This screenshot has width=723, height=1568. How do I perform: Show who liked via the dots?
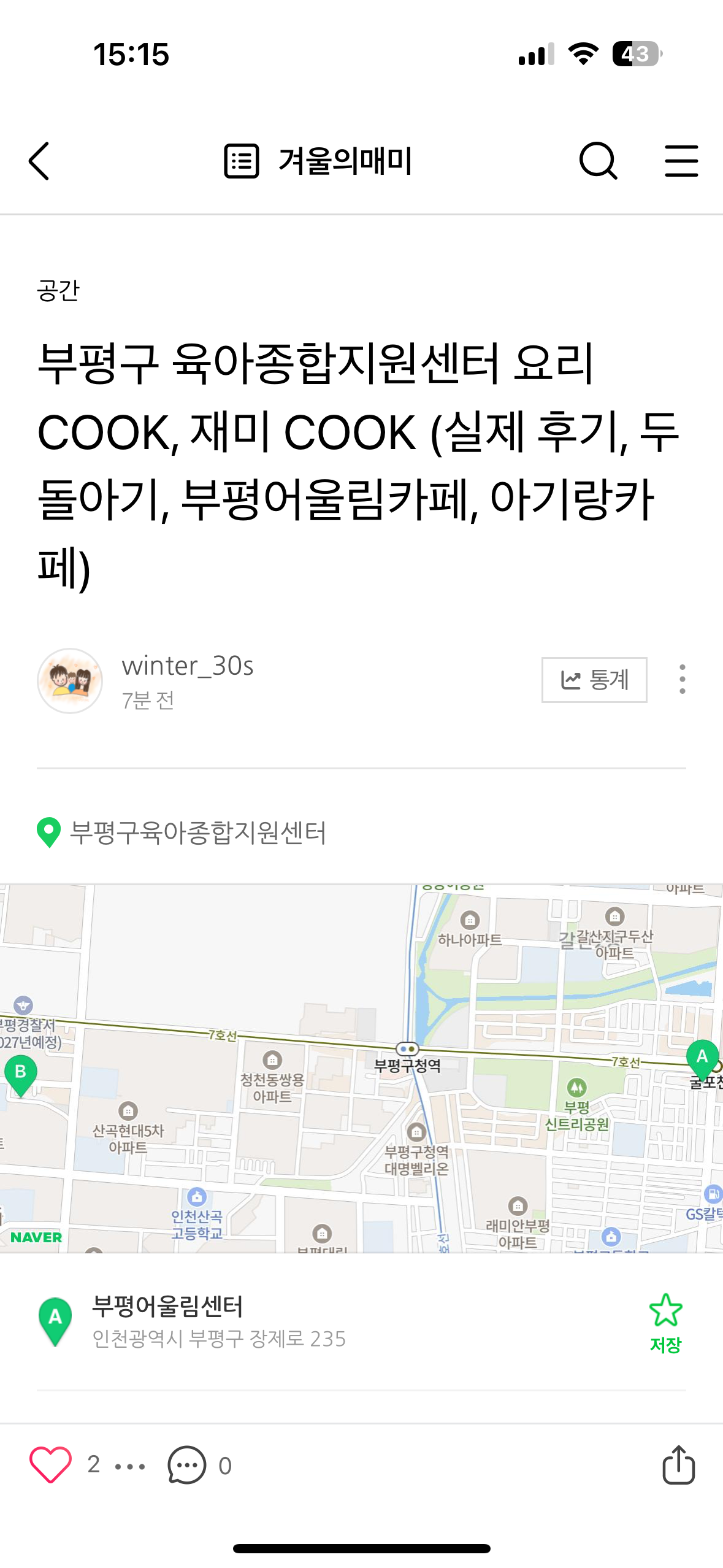point(130,1467)
